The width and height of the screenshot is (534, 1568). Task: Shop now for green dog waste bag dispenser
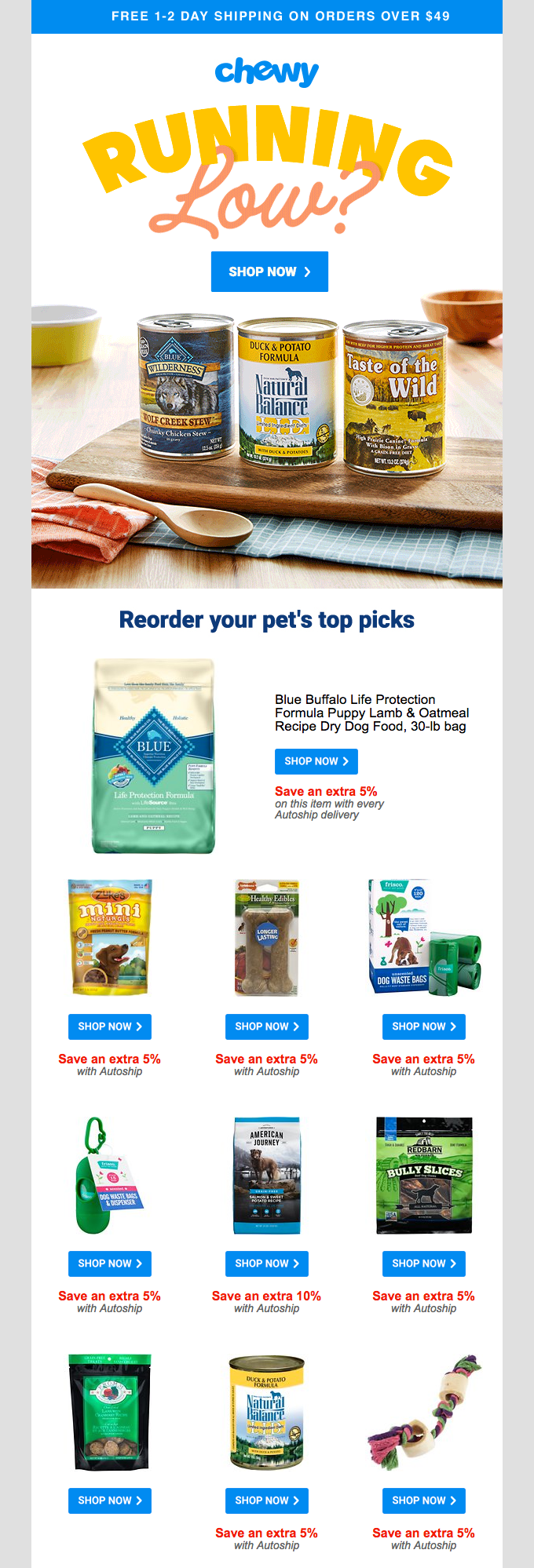[x=109, y=1264]
